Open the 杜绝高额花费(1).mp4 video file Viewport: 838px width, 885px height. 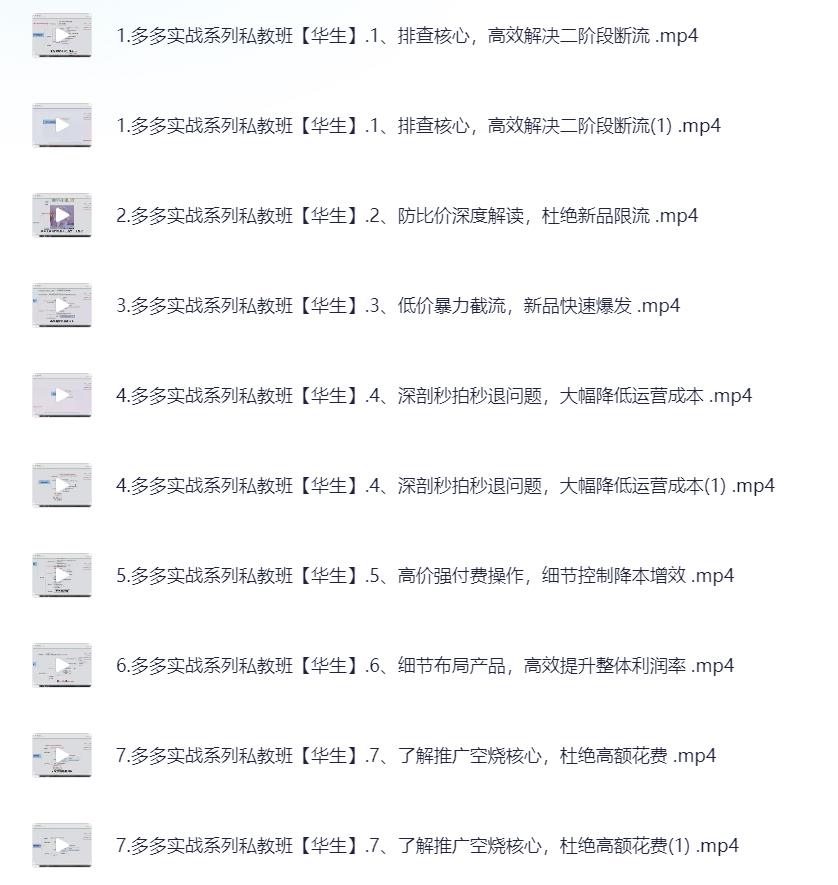tap(427, 846)
